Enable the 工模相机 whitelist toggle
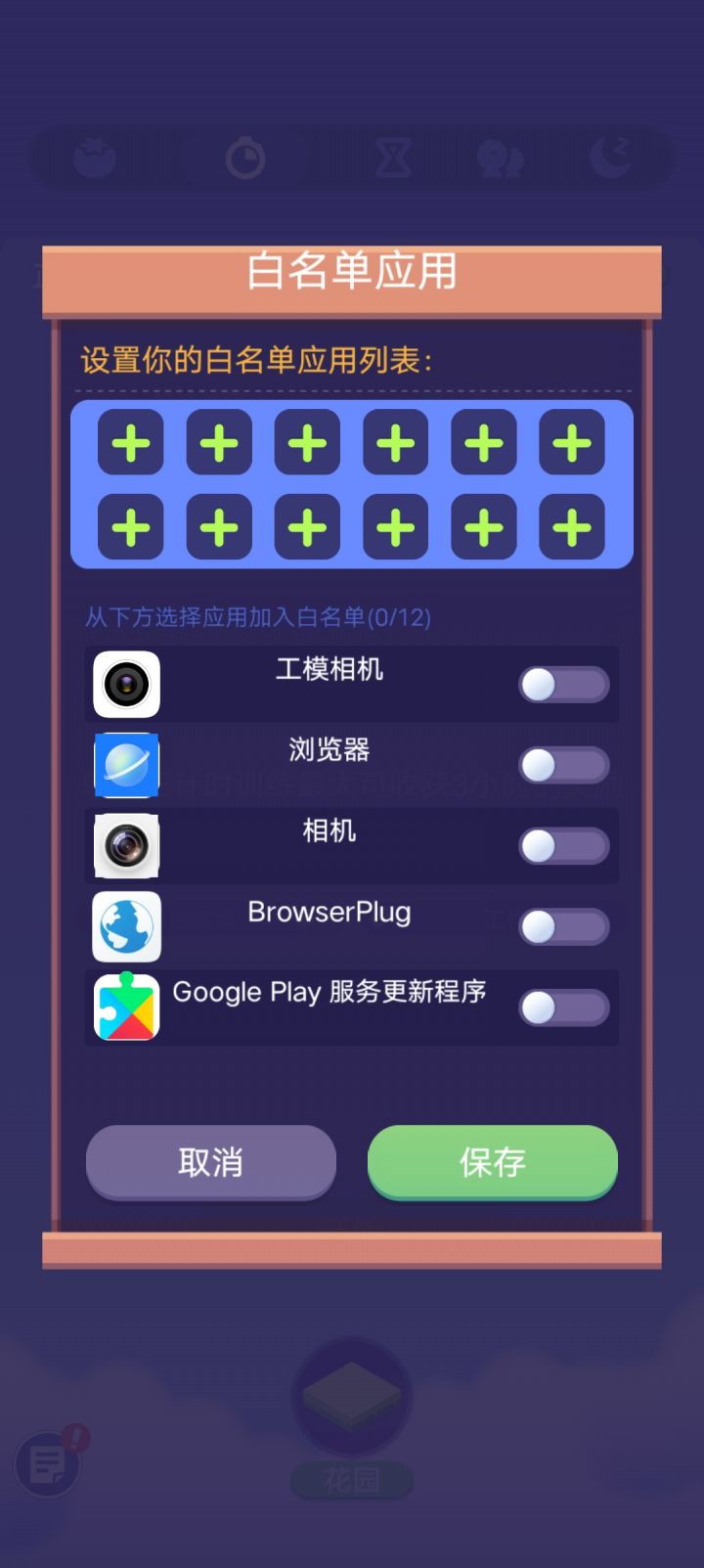The width and height of the screenshot is (704, 1568). [x=564, y=684]
